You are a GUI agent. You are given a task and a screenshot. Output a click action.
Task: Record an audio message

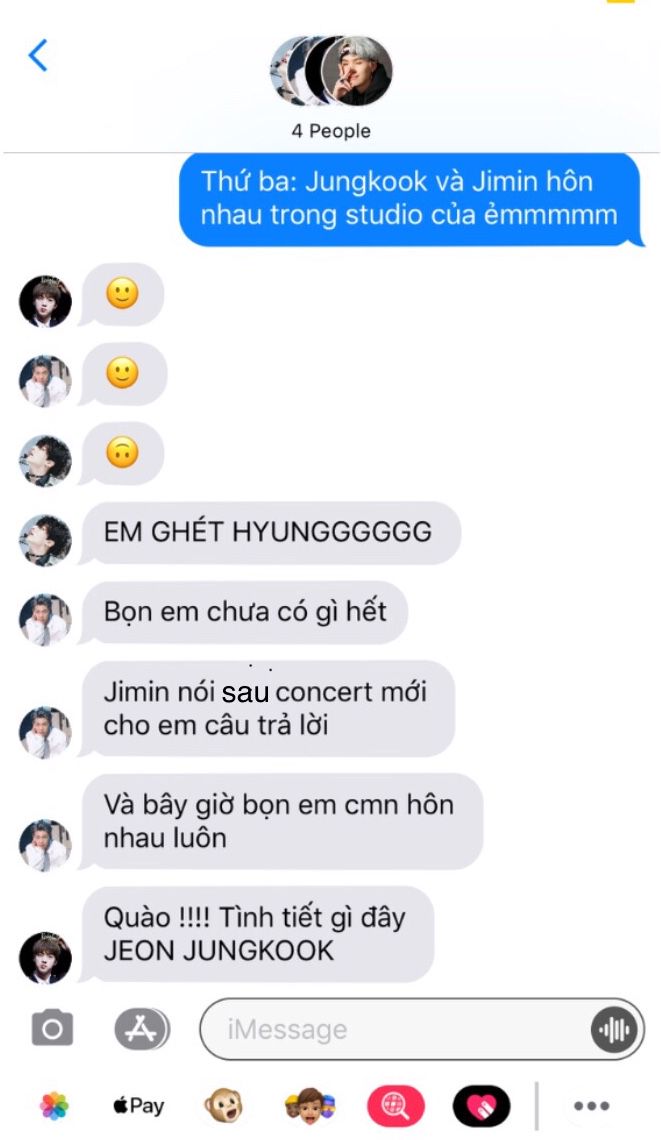tap(613, 1029)
